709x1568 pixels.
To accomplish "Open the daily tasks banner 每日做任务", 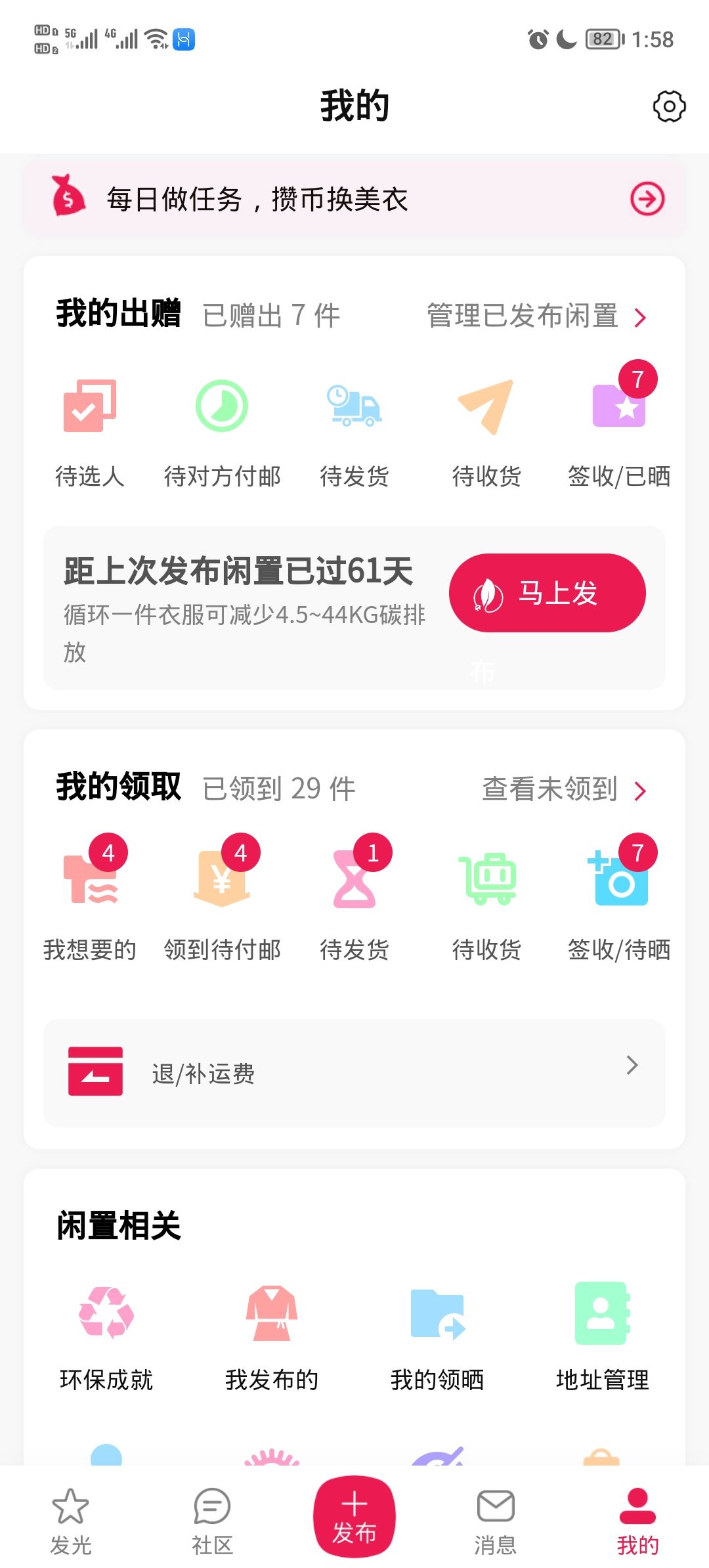I will pyautogui.click(x=354, y=199).
